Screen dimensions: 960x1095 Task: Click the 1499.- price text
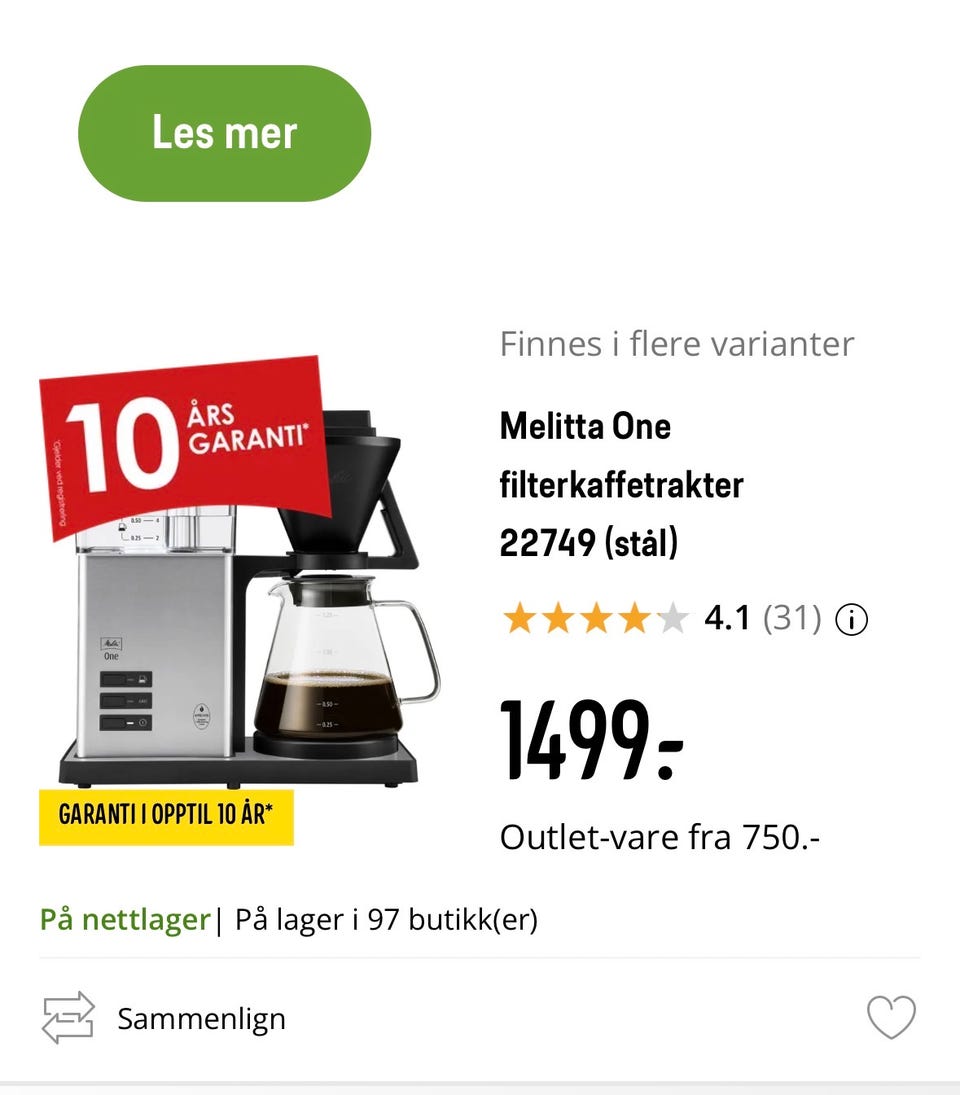[x=585, y=733]
